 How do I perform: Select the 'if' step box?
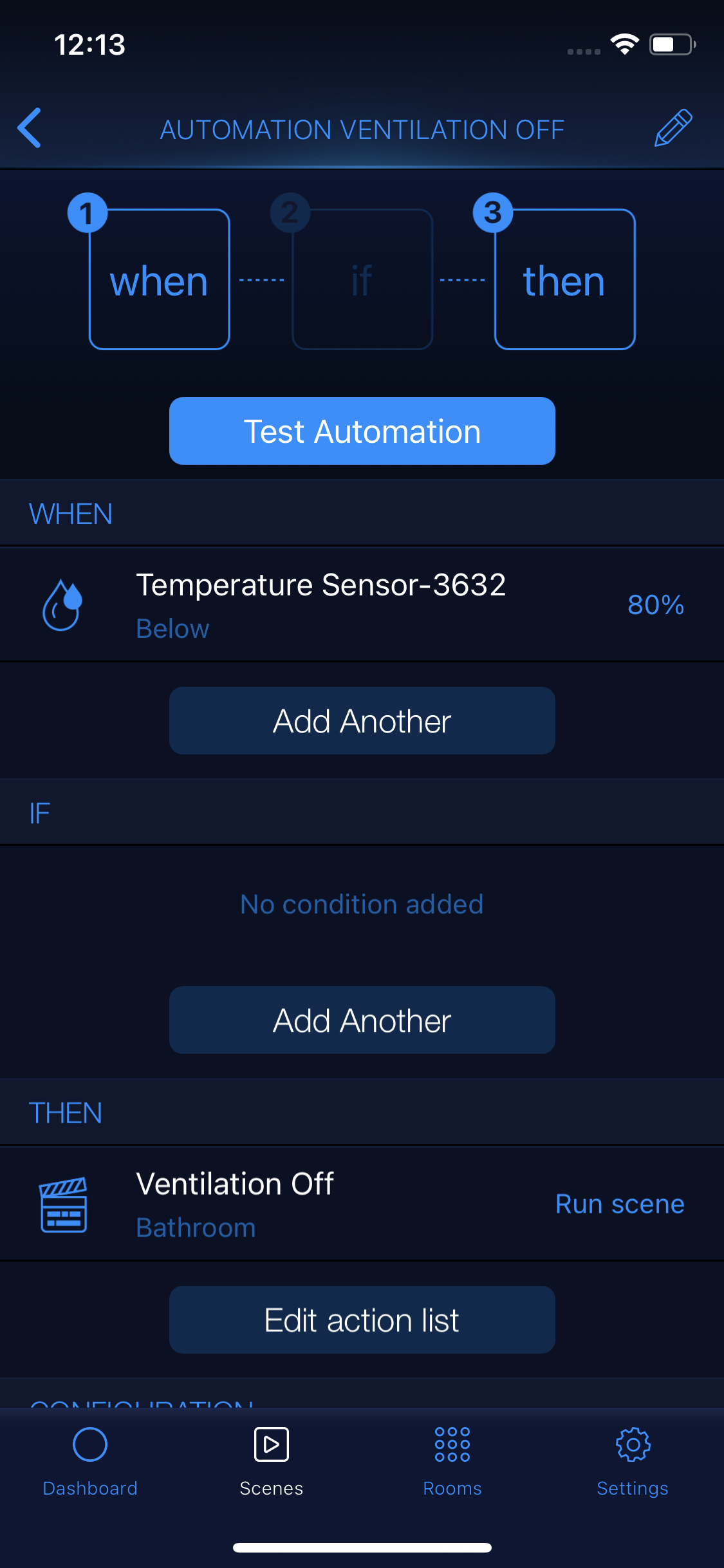pyautogui.click(x=362, y=279)
